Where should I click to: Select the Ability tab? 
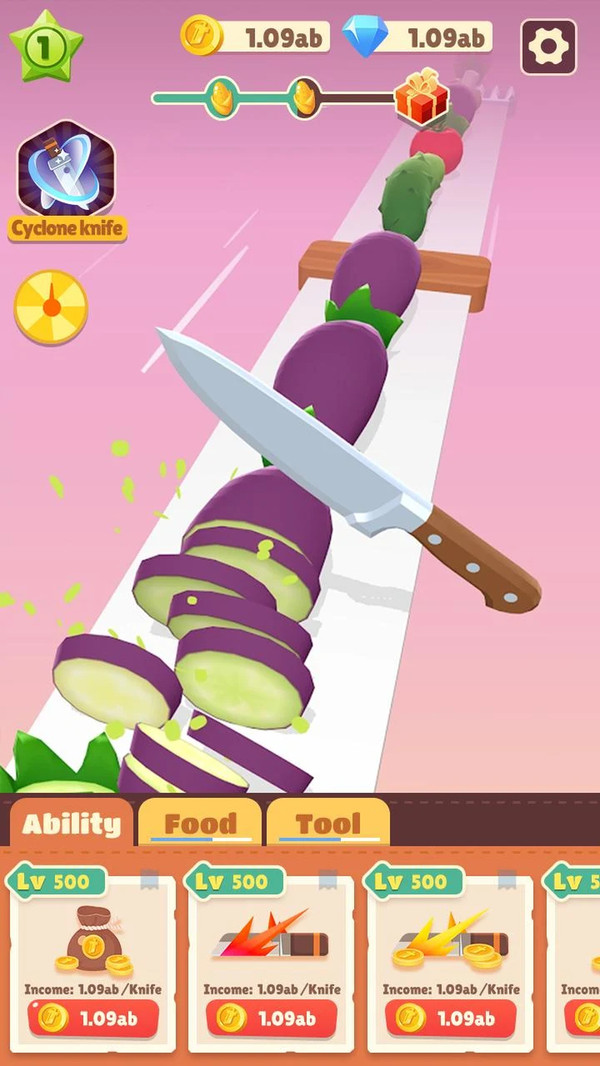tap(71, 823)
